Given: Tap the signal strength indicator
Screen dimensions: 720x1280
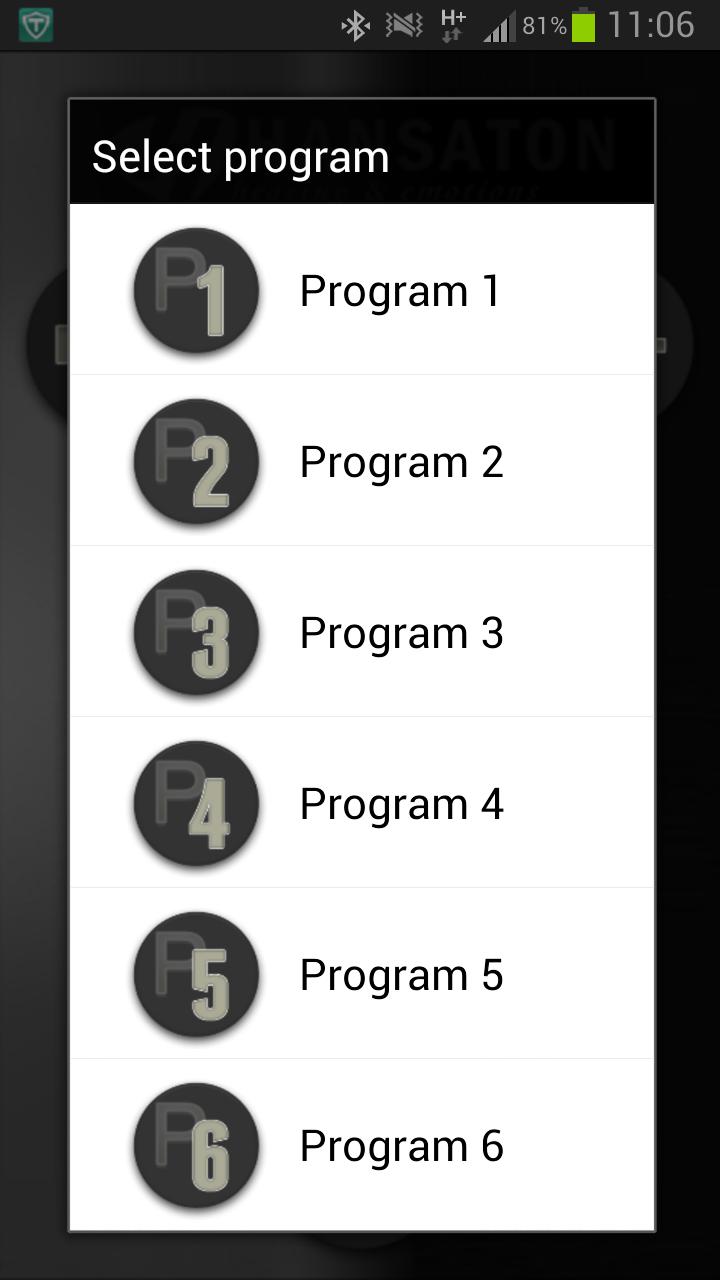Looking at the screenshot, I should pos(500,27).
